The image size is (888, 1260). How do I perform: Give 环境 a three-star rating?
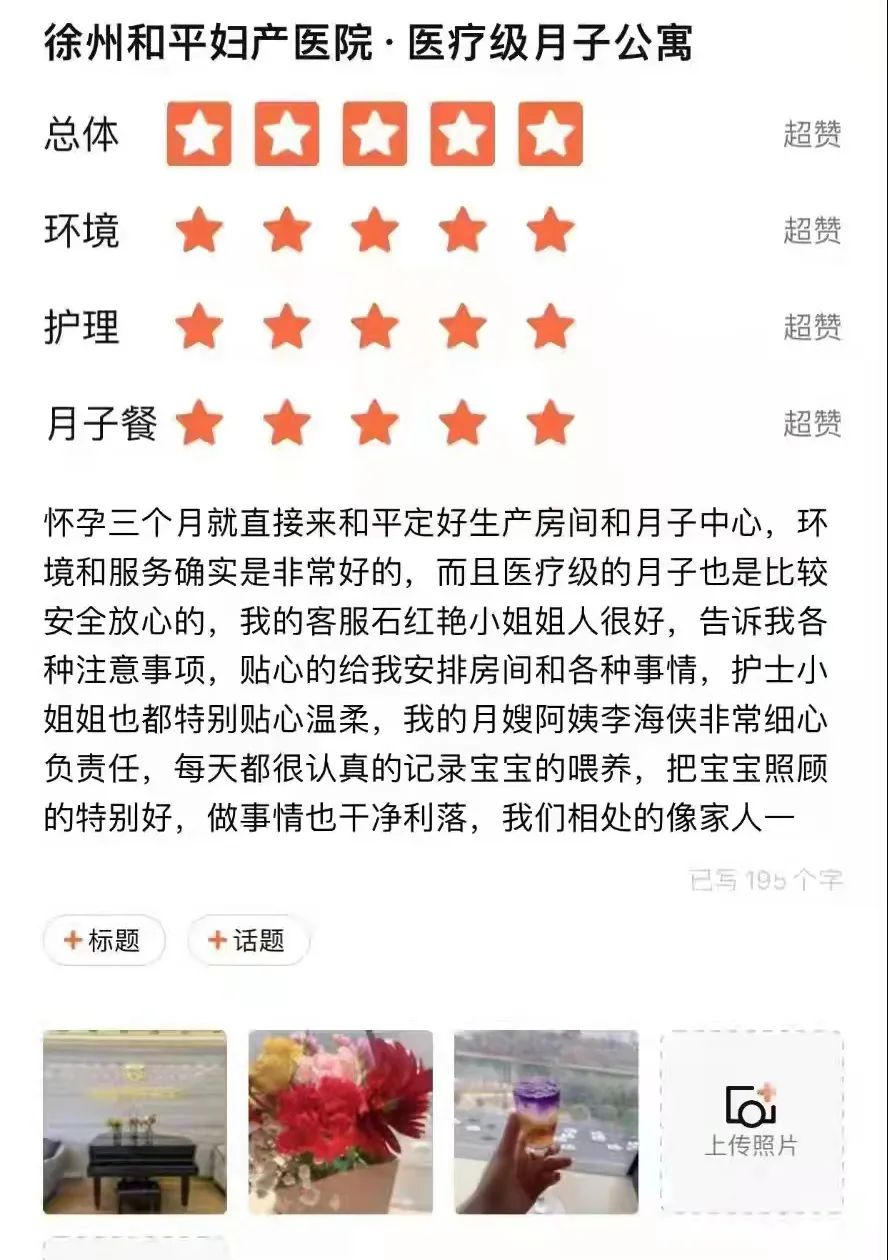click(x=375, y=231)
